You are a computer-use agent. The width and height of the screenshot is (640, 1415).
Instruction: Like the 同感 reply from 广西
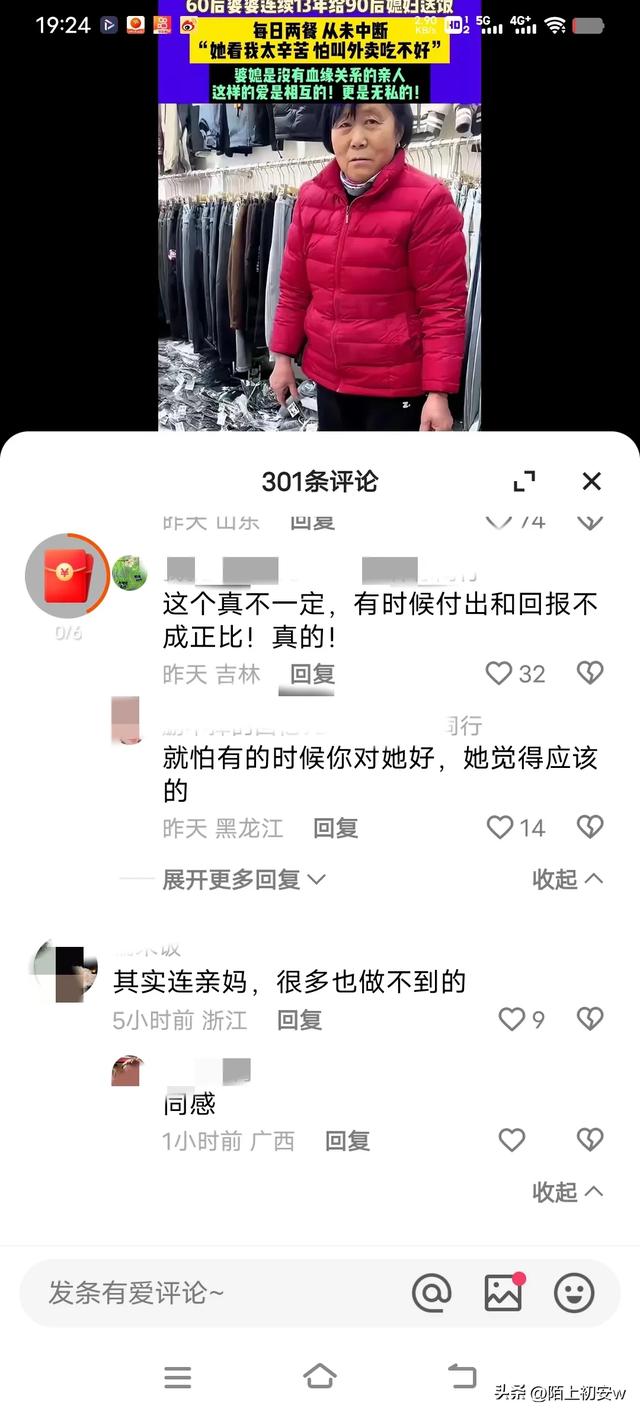(511, 1140)
